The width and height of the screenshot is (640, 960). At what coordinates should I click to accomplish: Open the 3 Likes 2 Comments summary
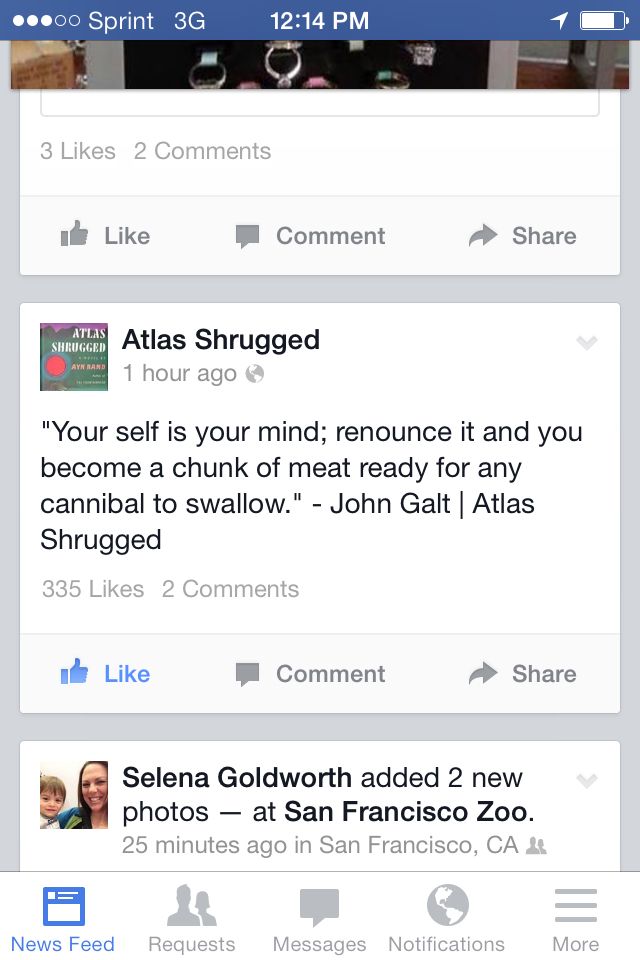pyautogui.click(x=156, y=151)
